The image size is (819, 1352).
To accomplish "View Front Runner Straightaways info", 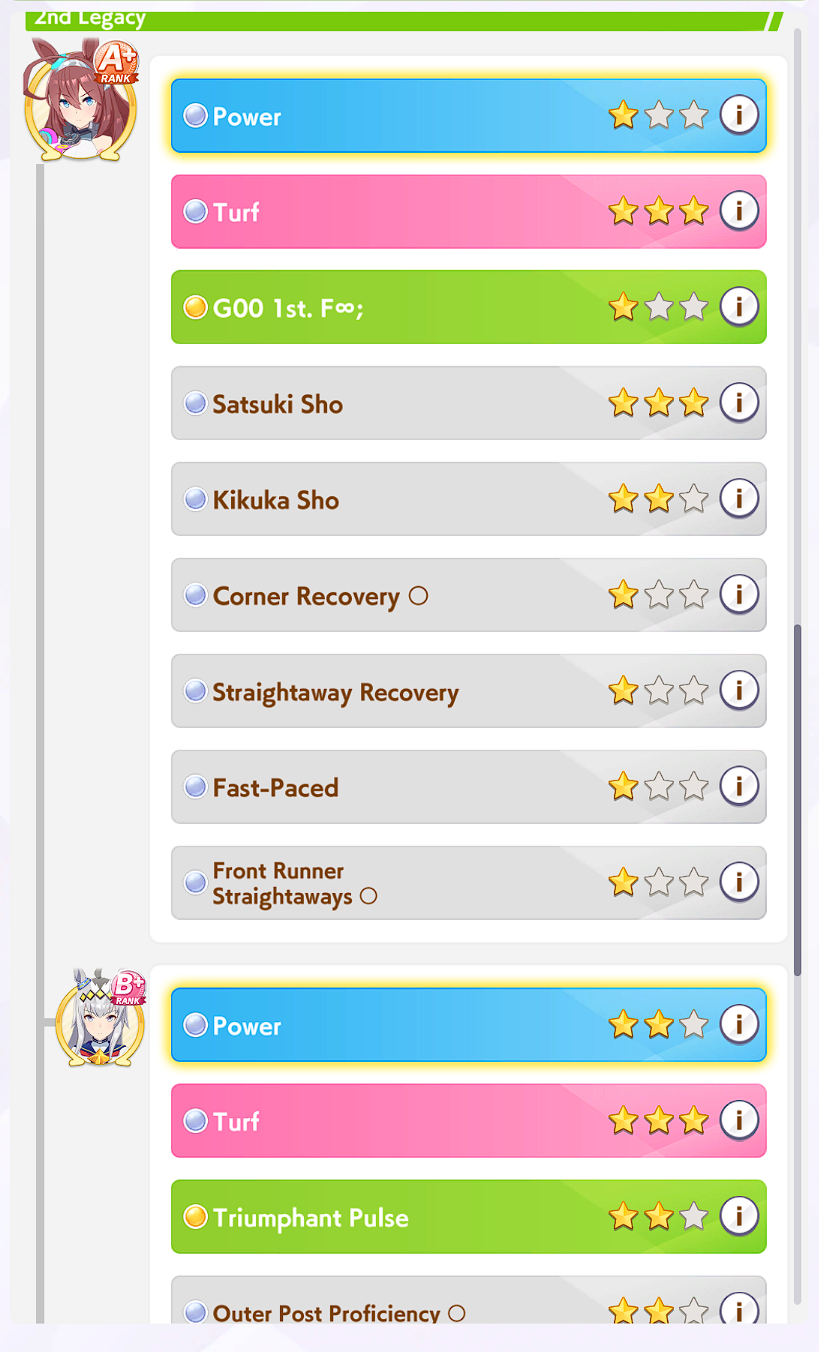I will pyautogui.click(x=739, y=882).
